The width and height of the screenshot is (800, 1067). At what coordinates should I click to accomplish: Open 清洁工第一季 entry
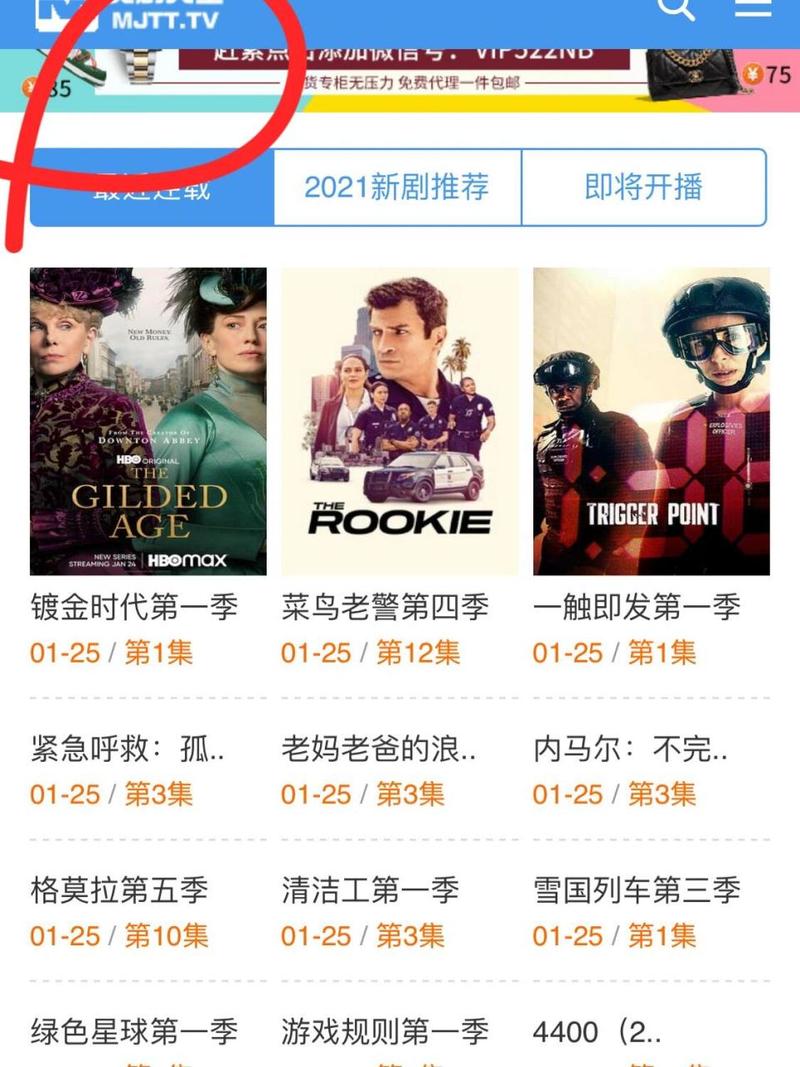click(x=370, y=891)
